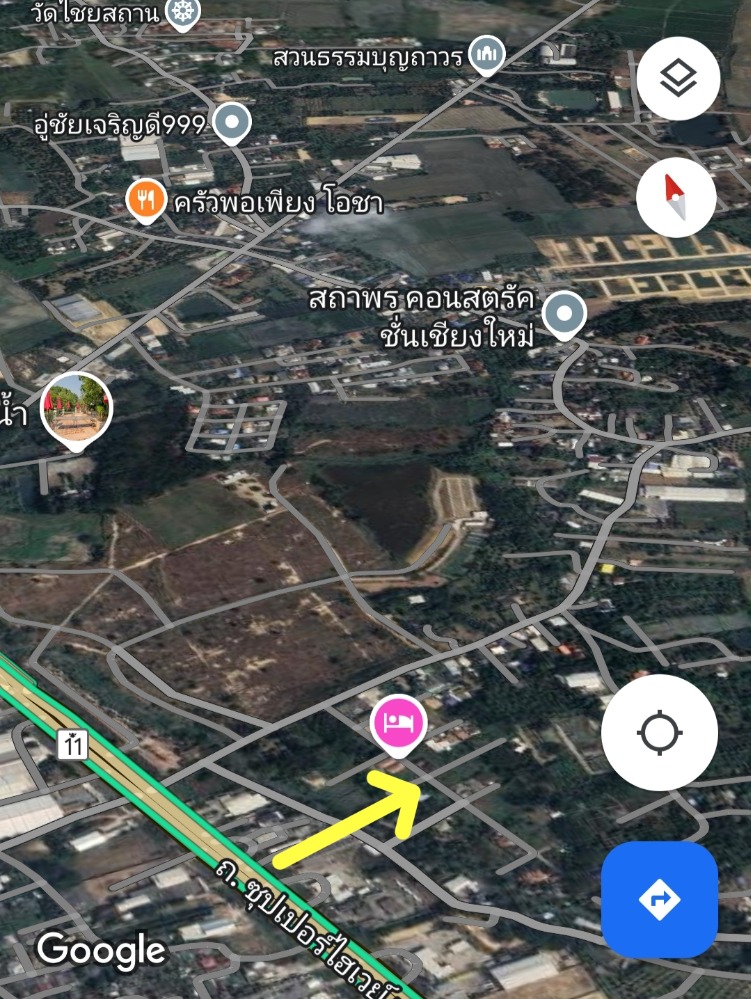Select the อู่ชัยเจริญดี999 place marker
The image size is (751, 999).
point(232,124)
